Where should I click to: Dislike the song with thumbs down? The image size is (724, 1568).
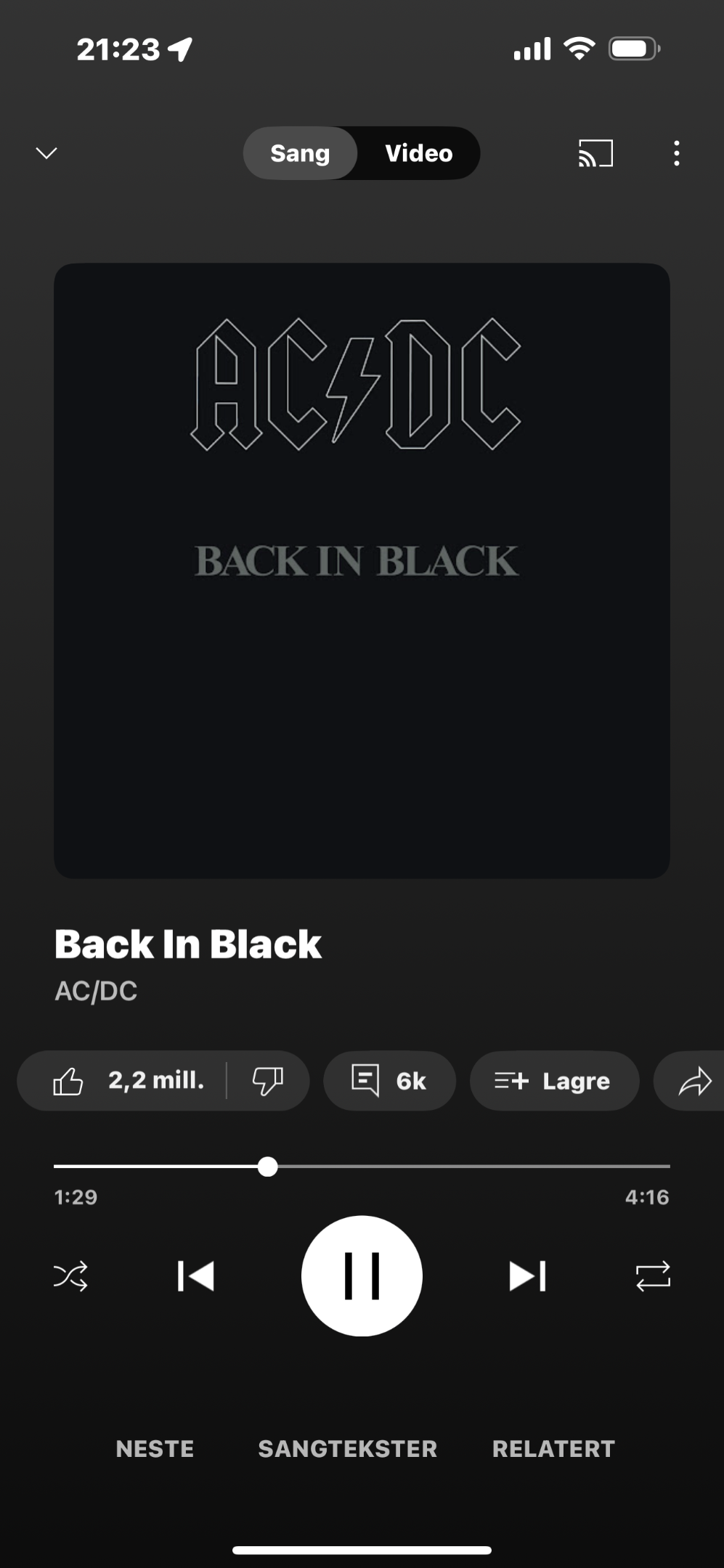(268, 1081)
